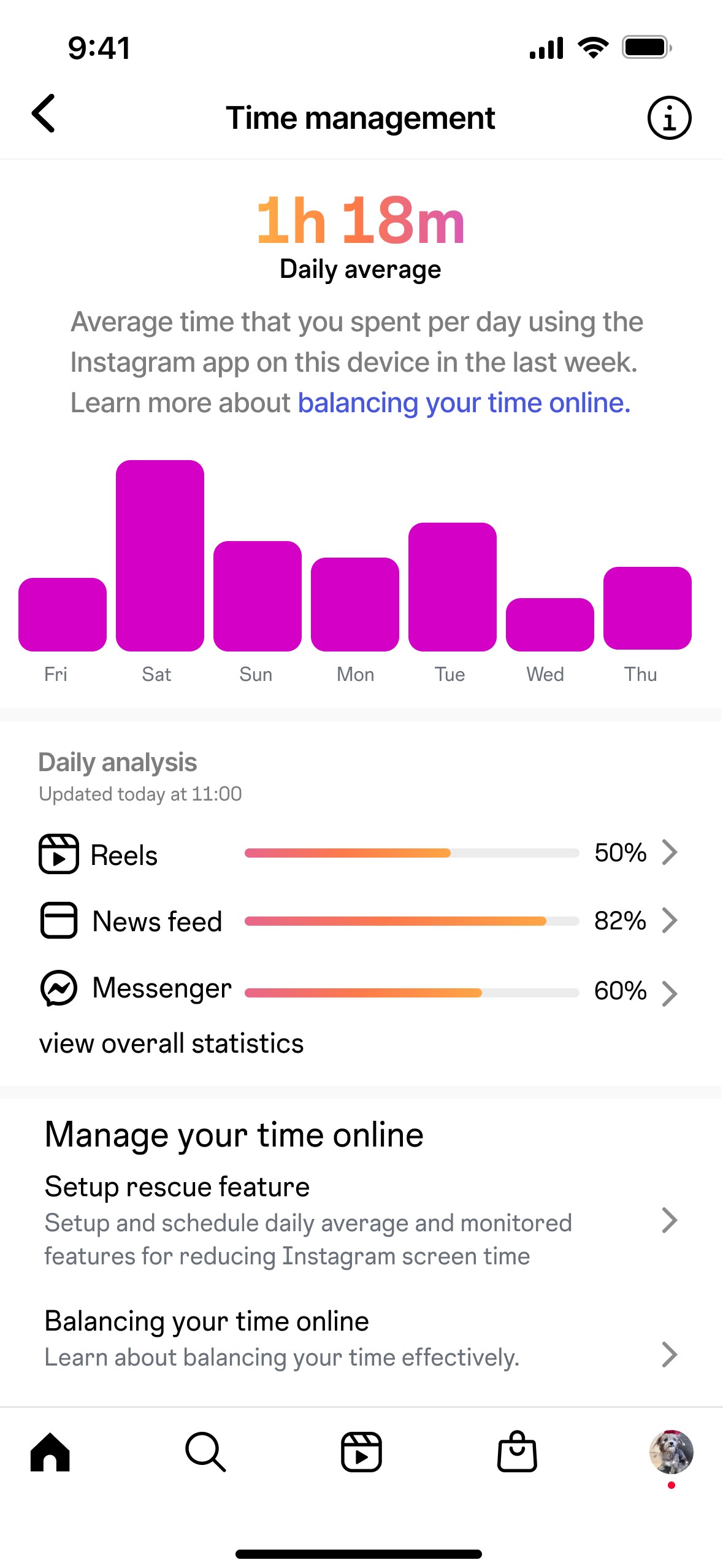723x1568 pixels.
Task: Open News feed usage details
Action: (x=358, y=921)
